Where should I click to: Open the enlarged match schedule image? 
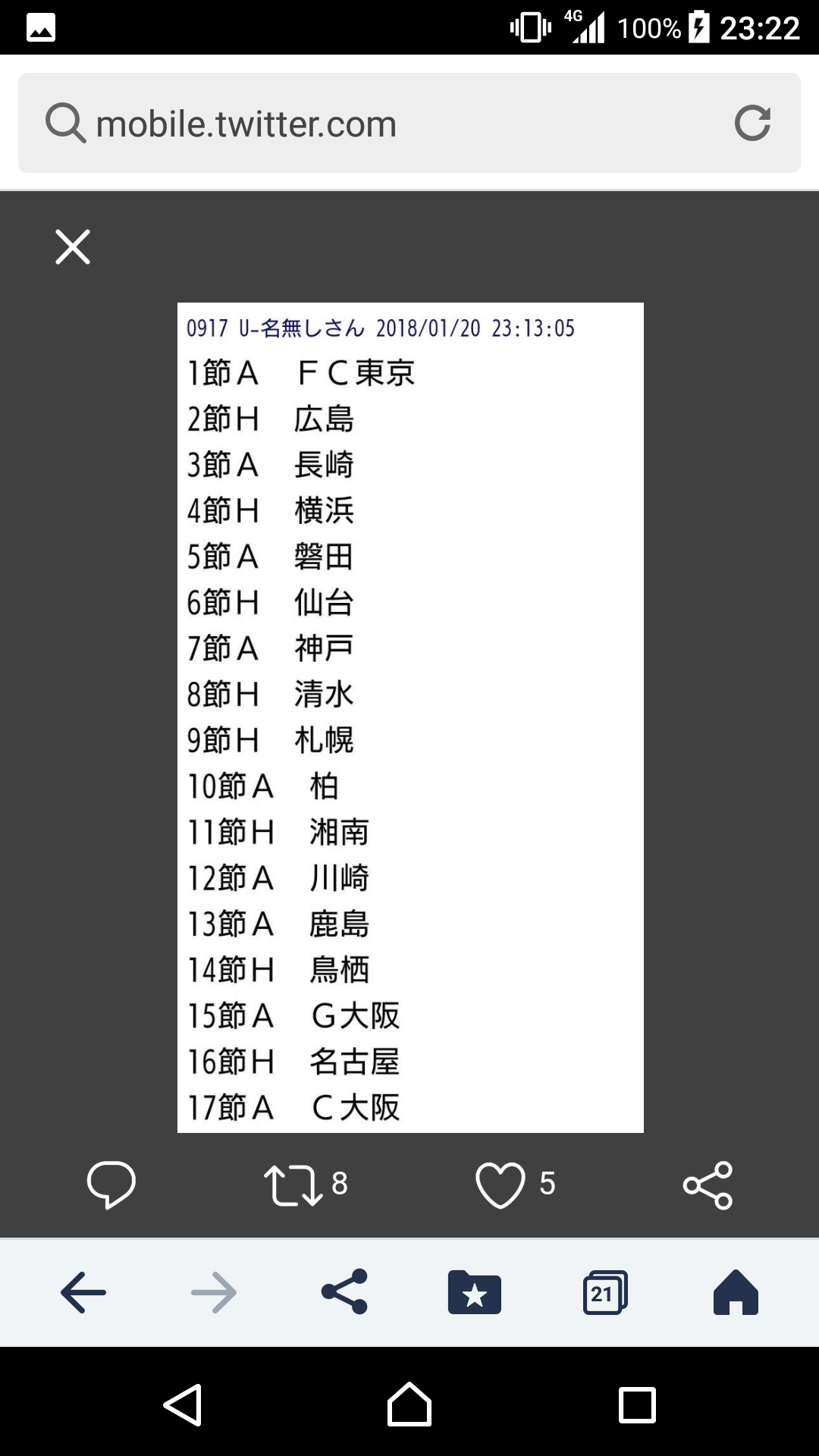[x=409, y=717]
